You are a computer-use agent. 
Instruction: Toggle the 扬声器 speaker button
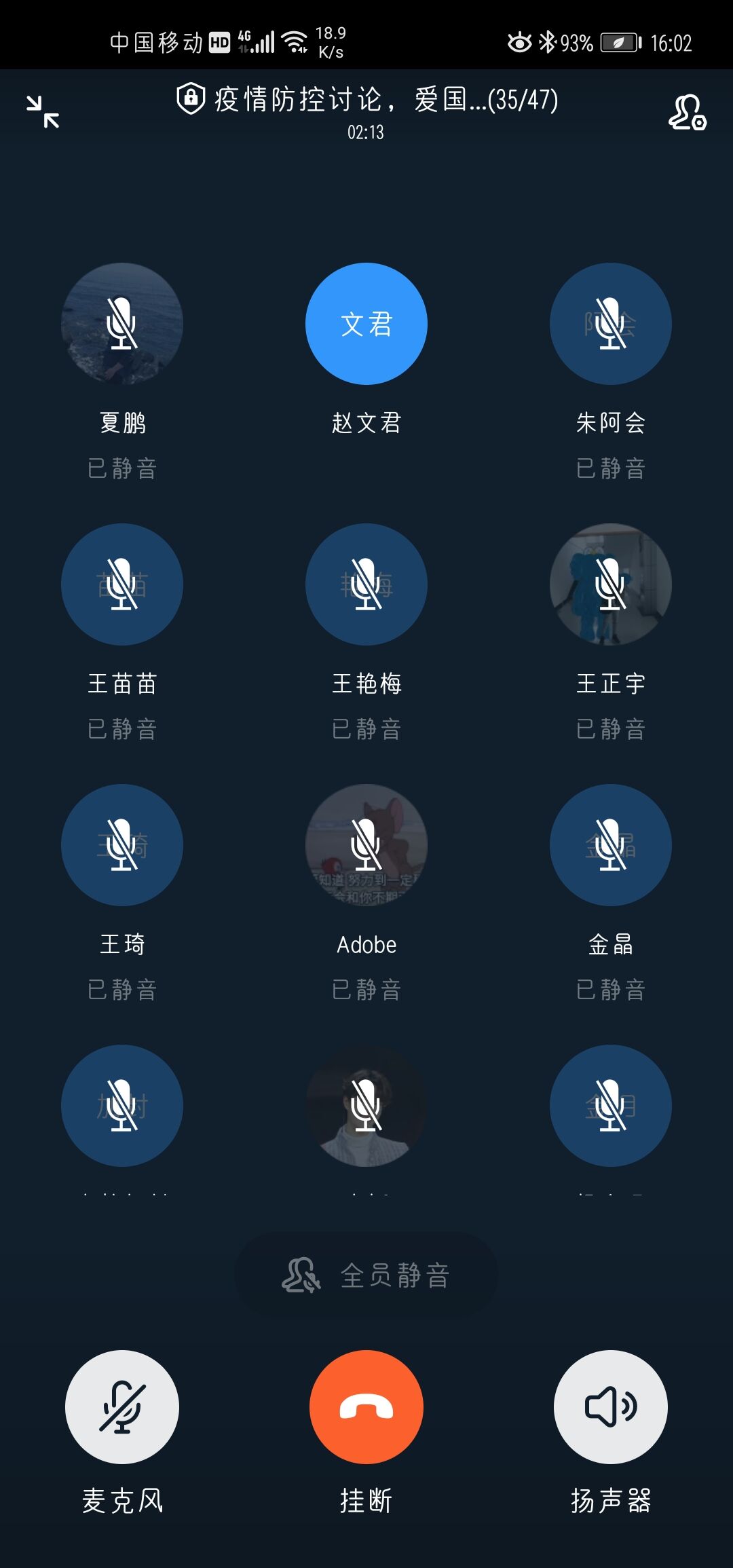(x=611, y=1407)
